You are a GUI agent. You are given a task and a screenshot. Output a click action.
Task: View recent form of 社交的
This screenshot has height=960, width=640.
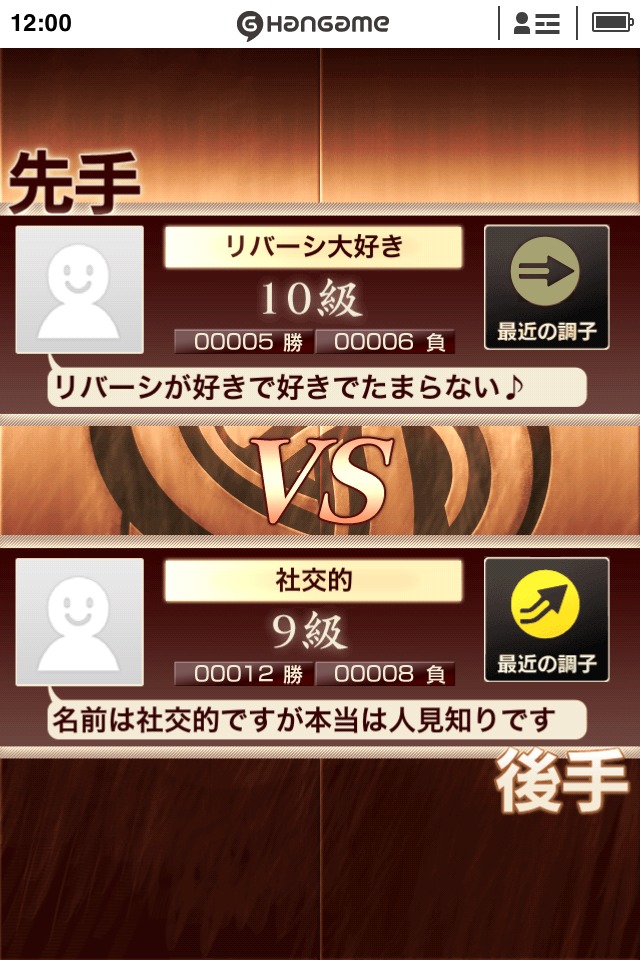click(546, 619)
